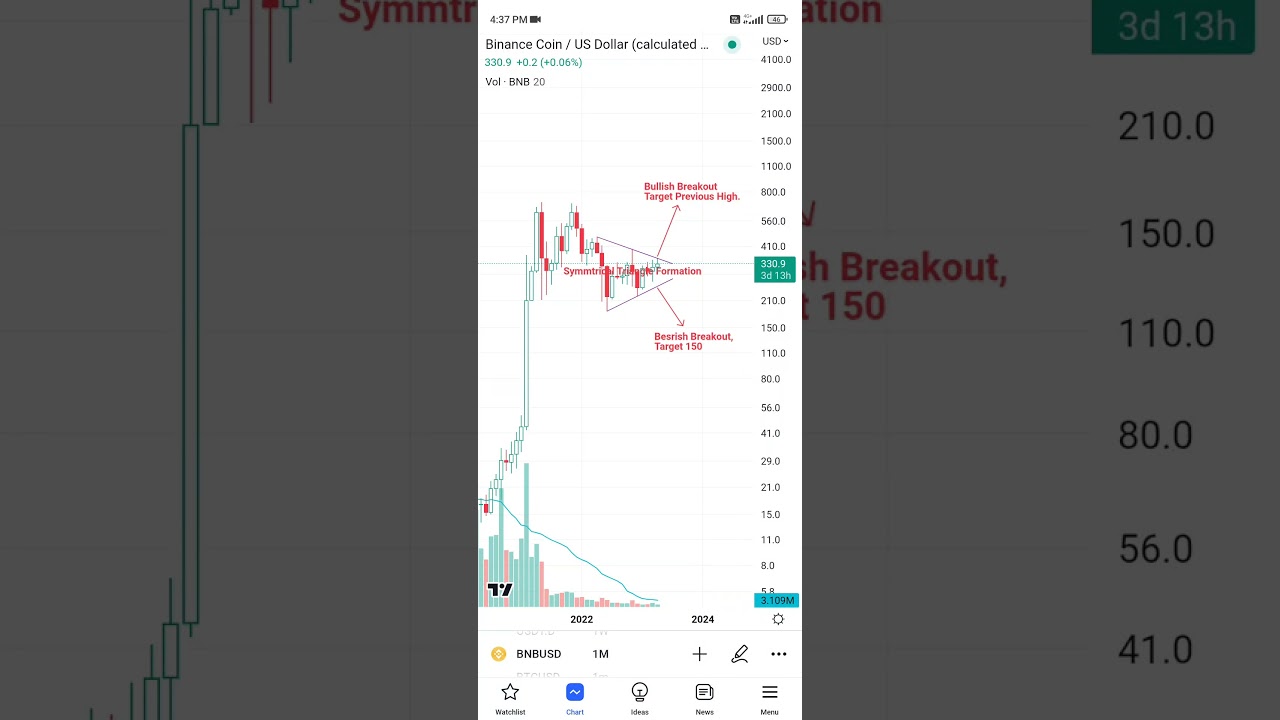Open chart settings gear icon
1280x720 pixels.
(778, 619)
